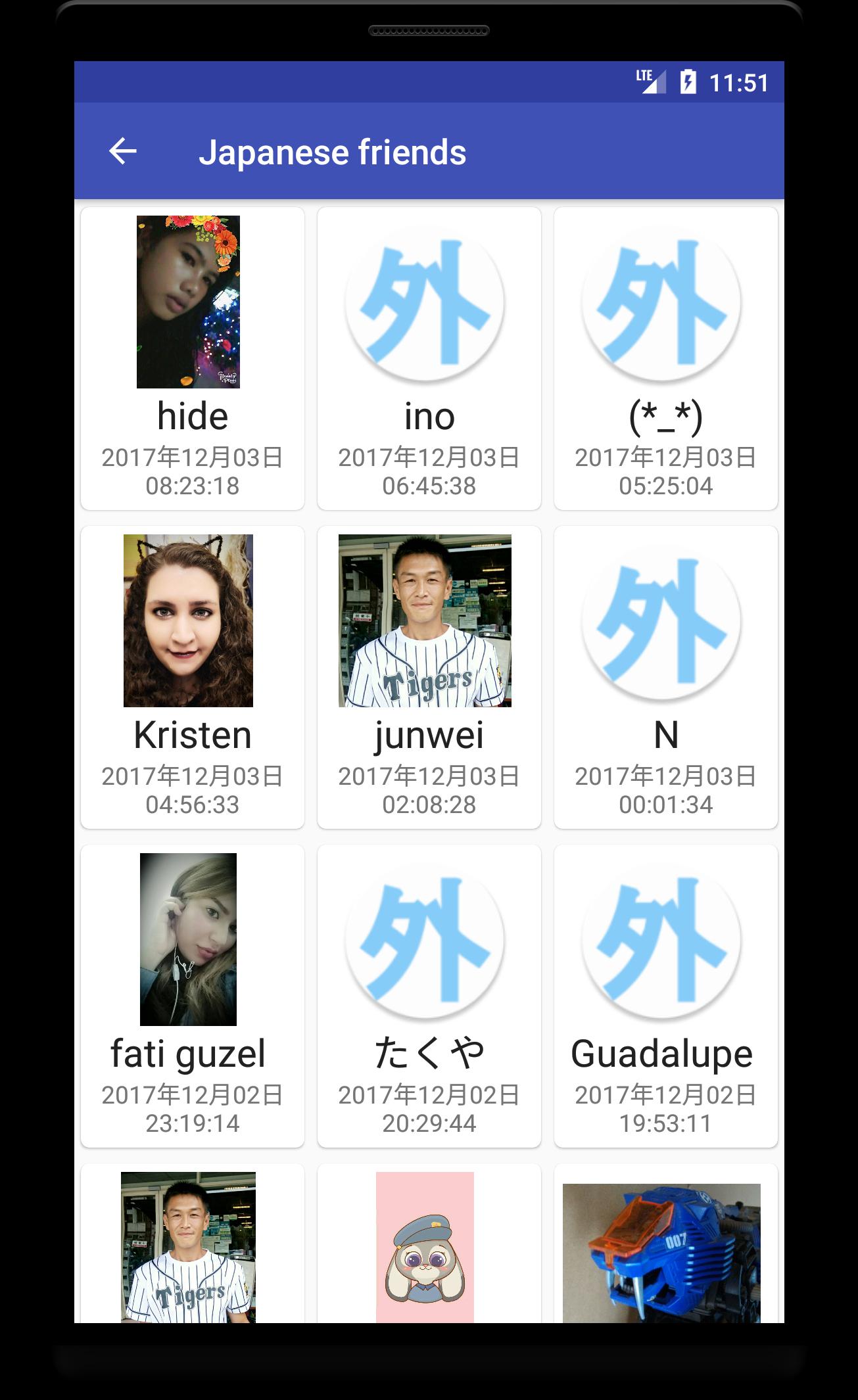Viewport: 858px width, 1400px height.
Task: Go back from Japanese friends
Action: pyautogui.click(x=123, y=152)
